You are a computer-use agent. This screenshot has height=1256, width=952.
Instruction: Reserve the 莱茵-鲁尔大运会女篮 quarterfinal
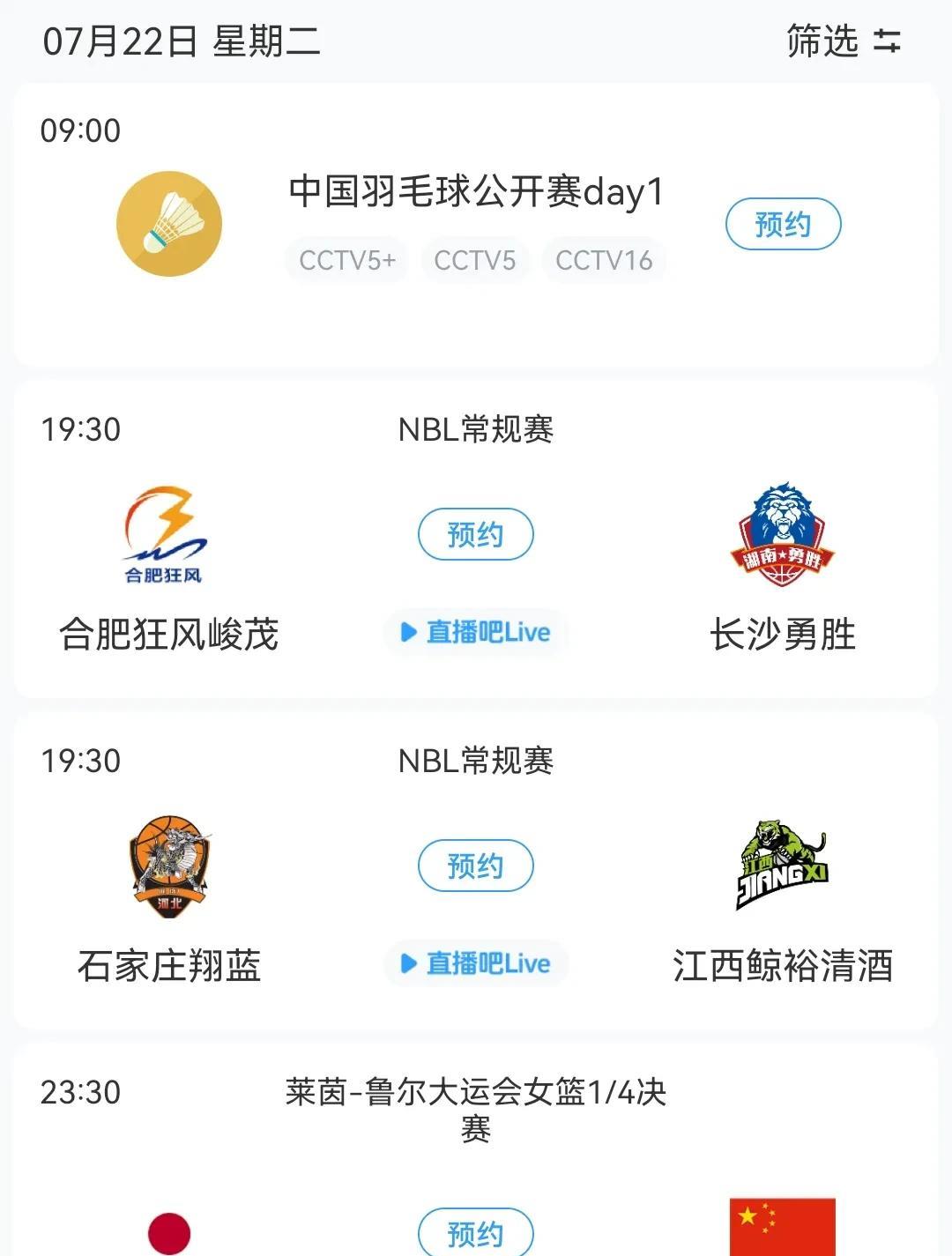pyautogui.click(x=475, y=1231)
